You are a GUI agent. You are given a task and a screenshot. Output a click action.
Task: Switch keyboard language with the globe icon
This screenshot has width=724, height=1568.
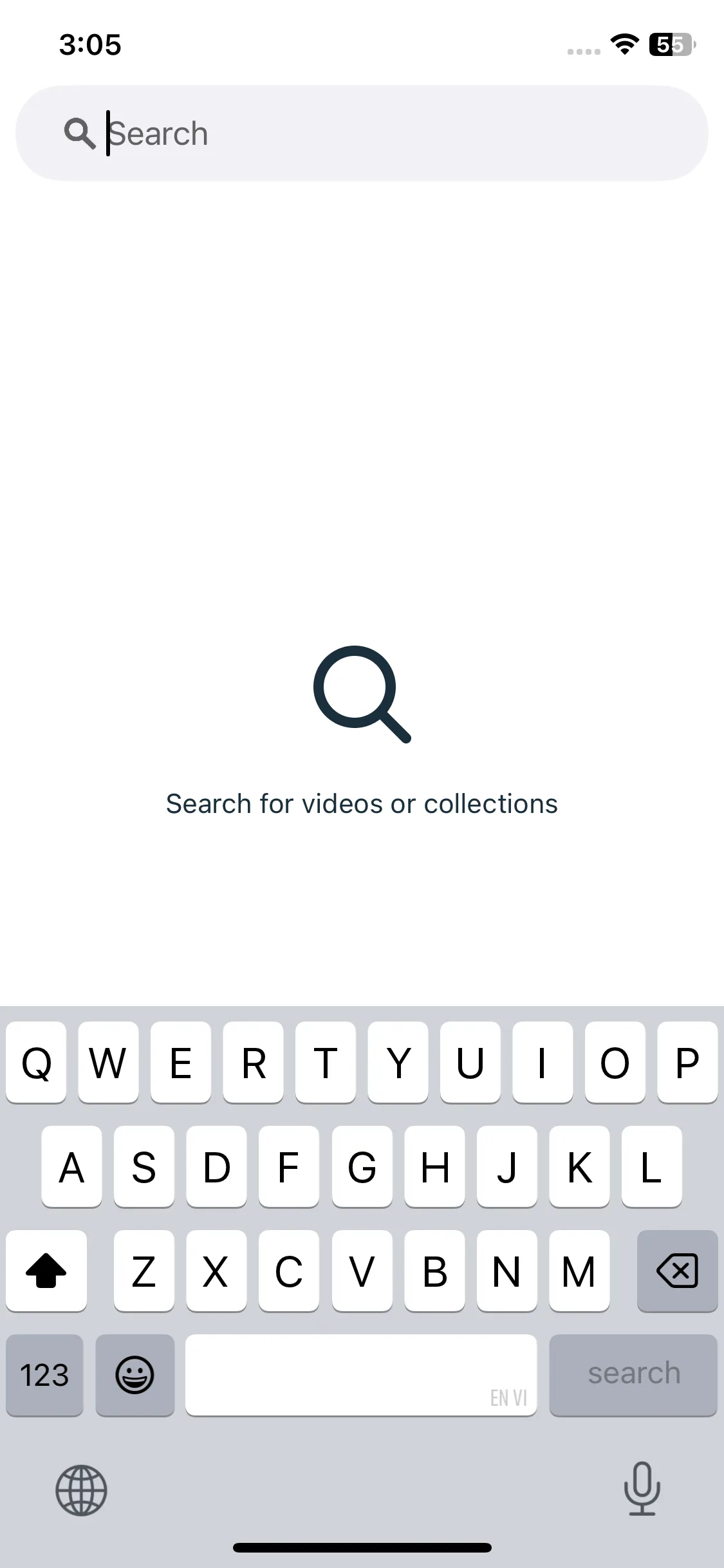pos(81,1489)
